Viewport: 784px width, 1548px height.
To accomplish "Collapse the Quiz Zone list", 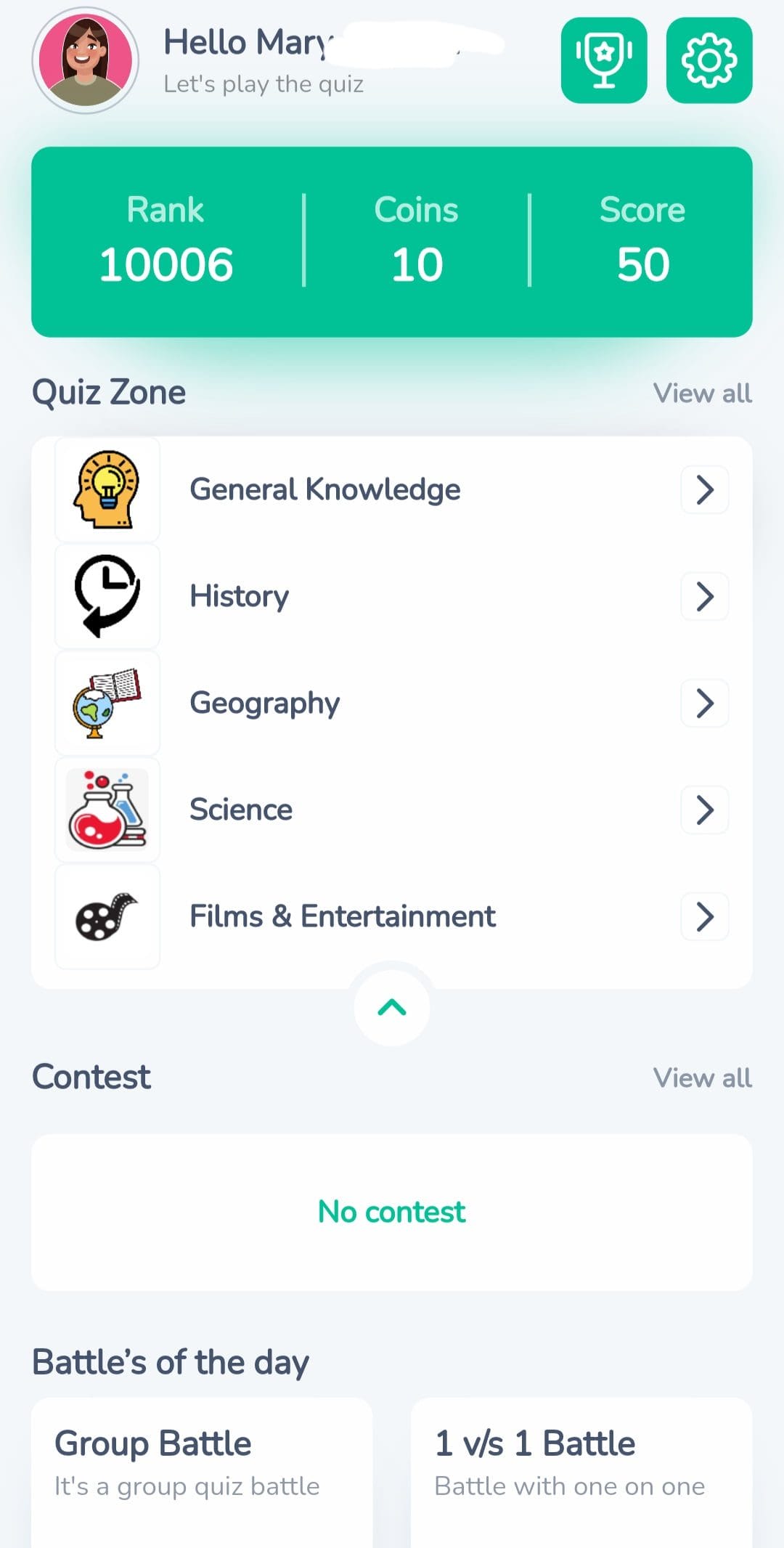I will click(x=392, y=1008).
